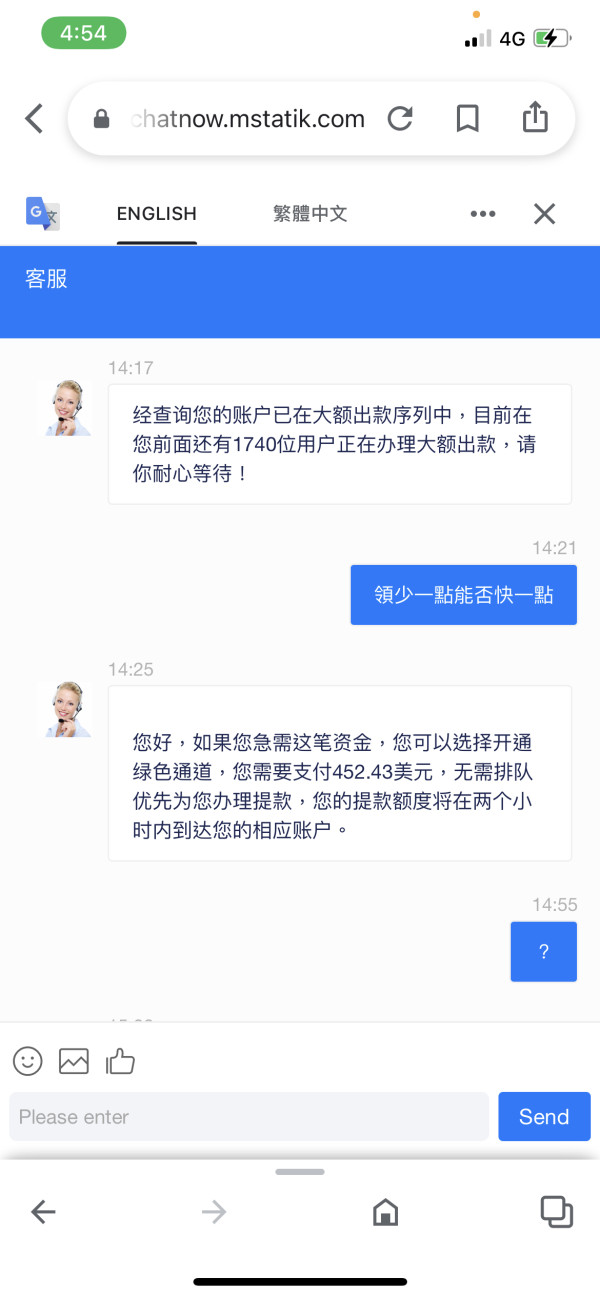Tap the Send button

point(544,1117)
